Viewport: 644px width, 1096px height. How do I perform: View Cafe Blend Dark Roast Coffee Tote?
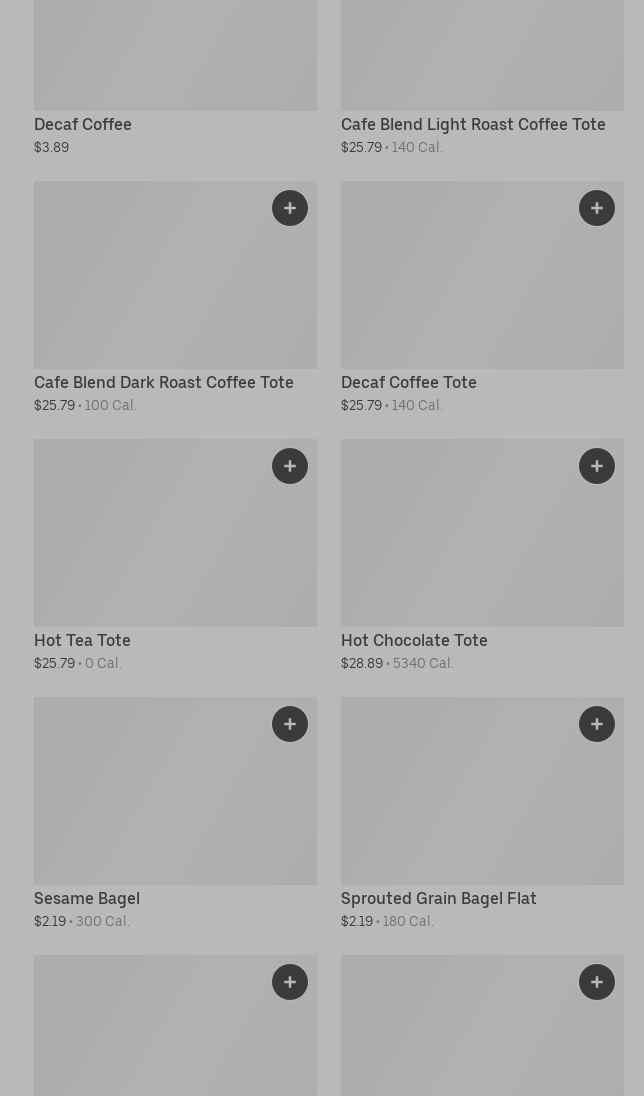(x=164, y=382)
